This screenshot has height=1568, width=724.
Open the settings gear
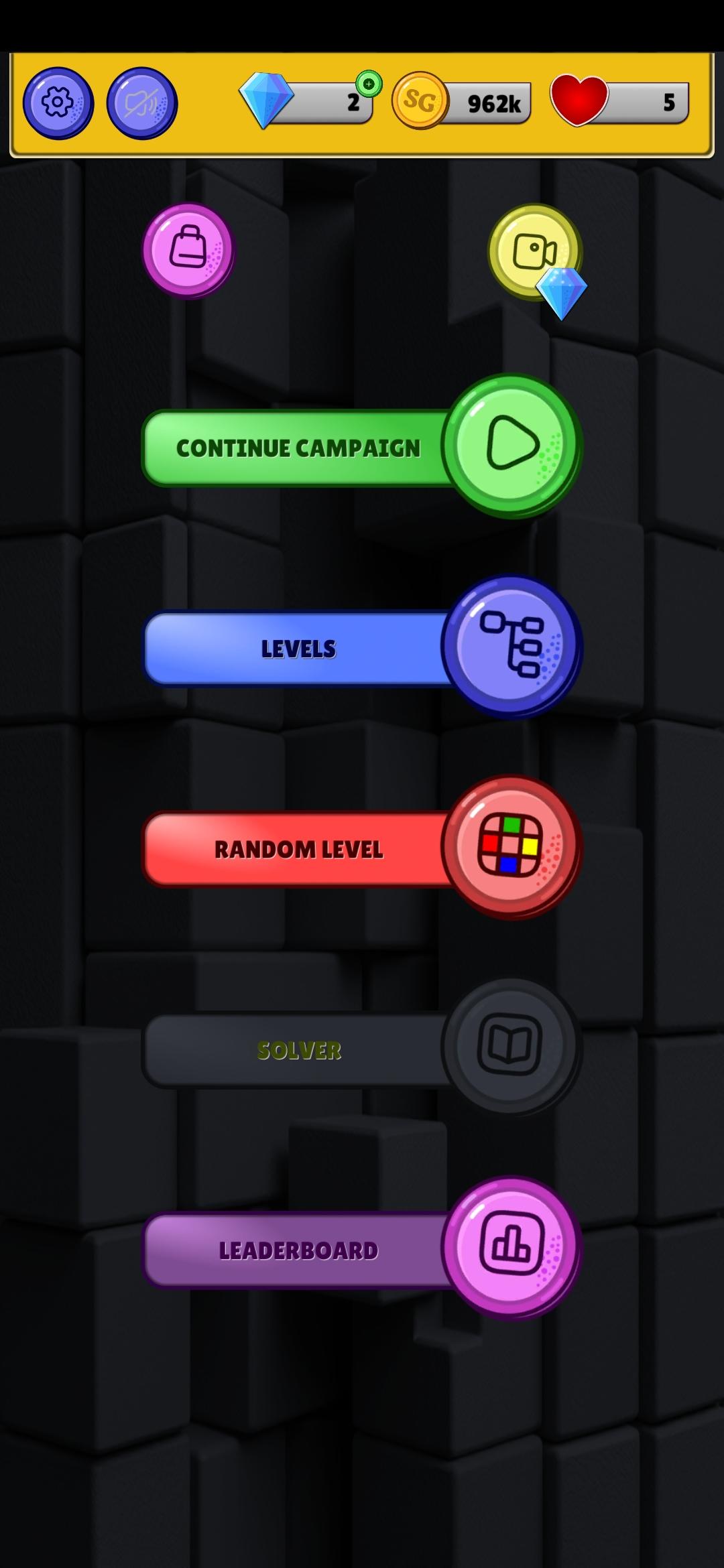58,103
